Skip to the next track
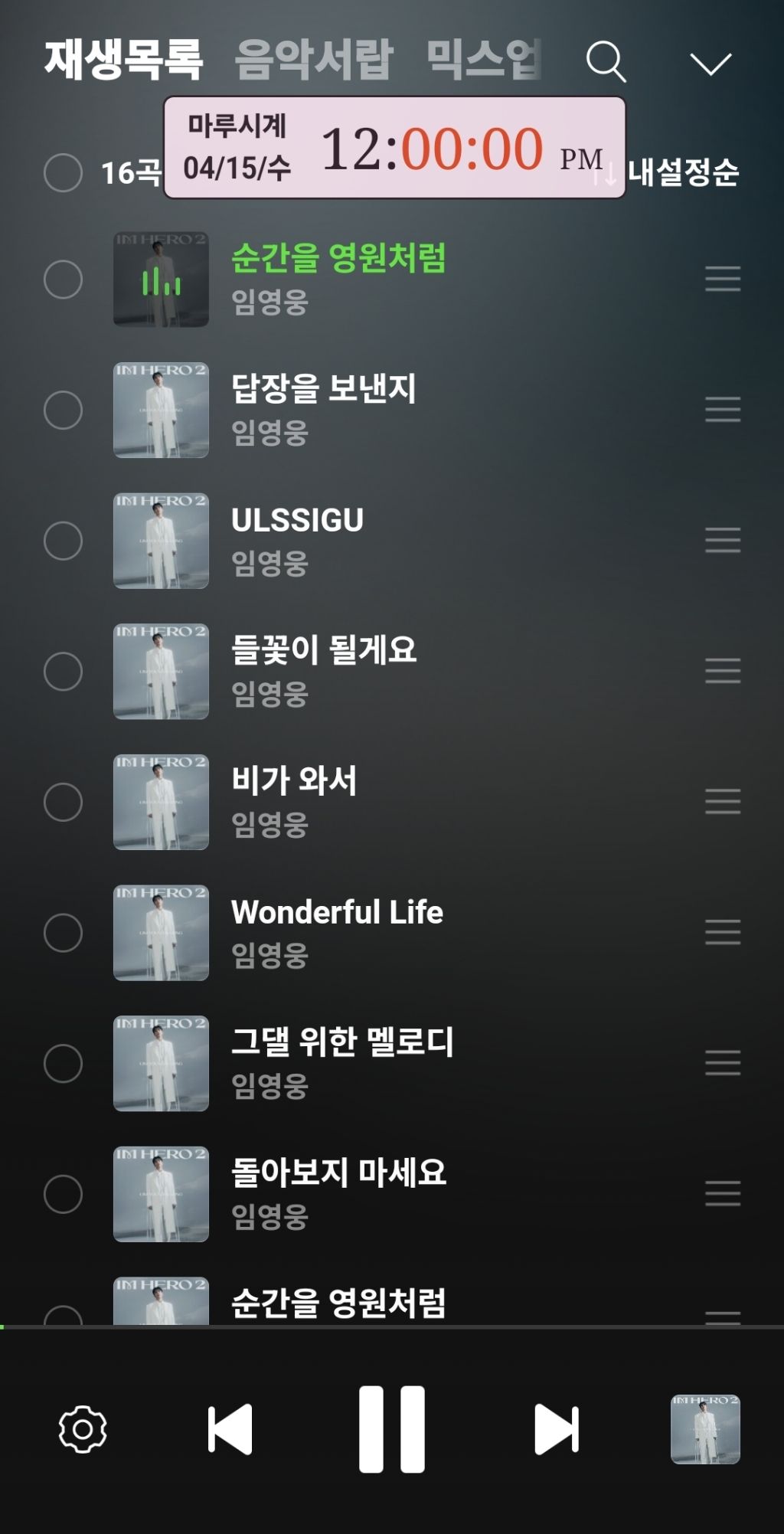 [556, 1429]
